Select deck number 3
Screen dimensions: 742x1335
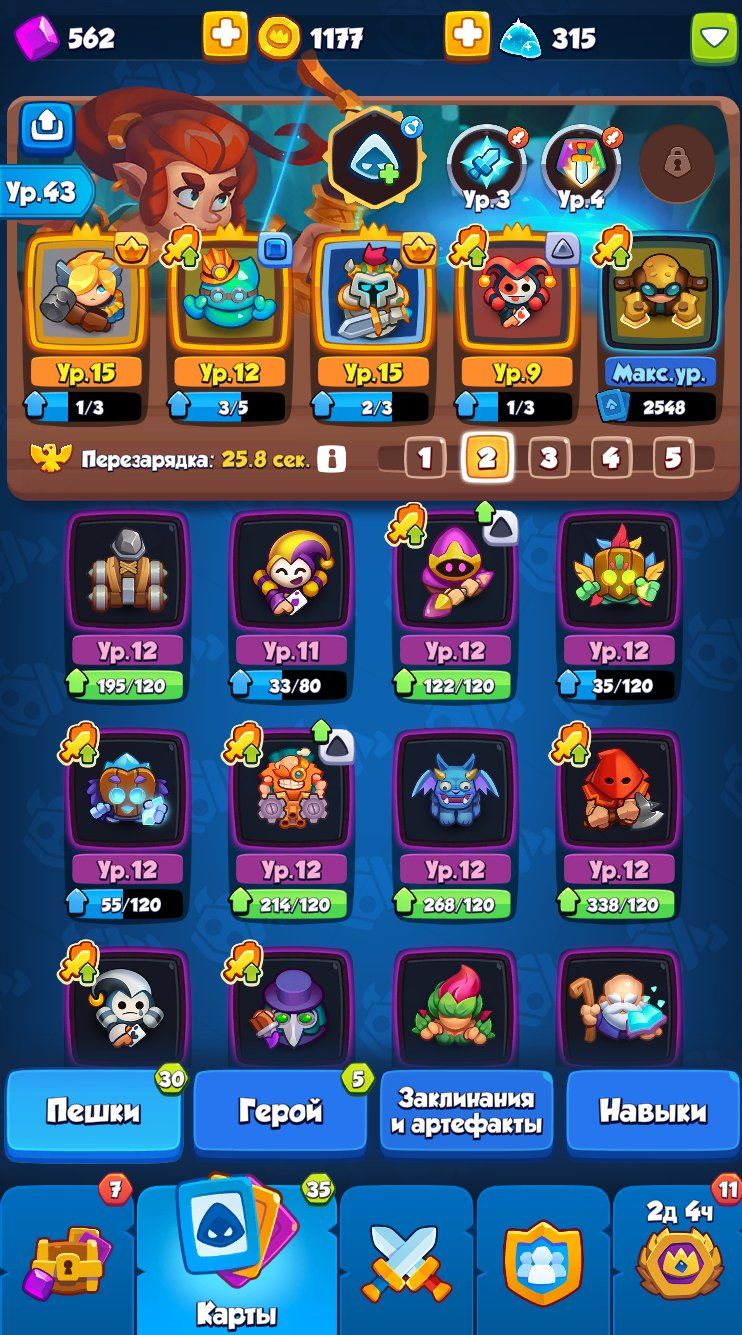548,458
